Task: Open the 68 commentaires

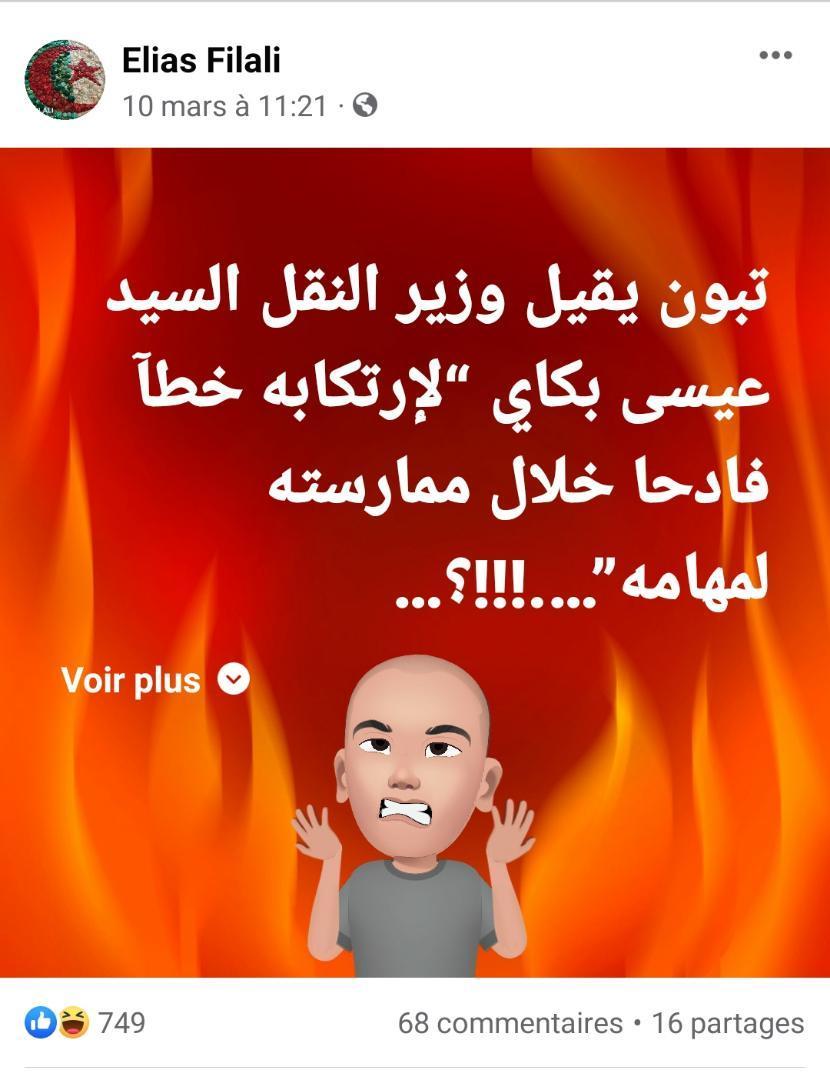Action: 510,1024
